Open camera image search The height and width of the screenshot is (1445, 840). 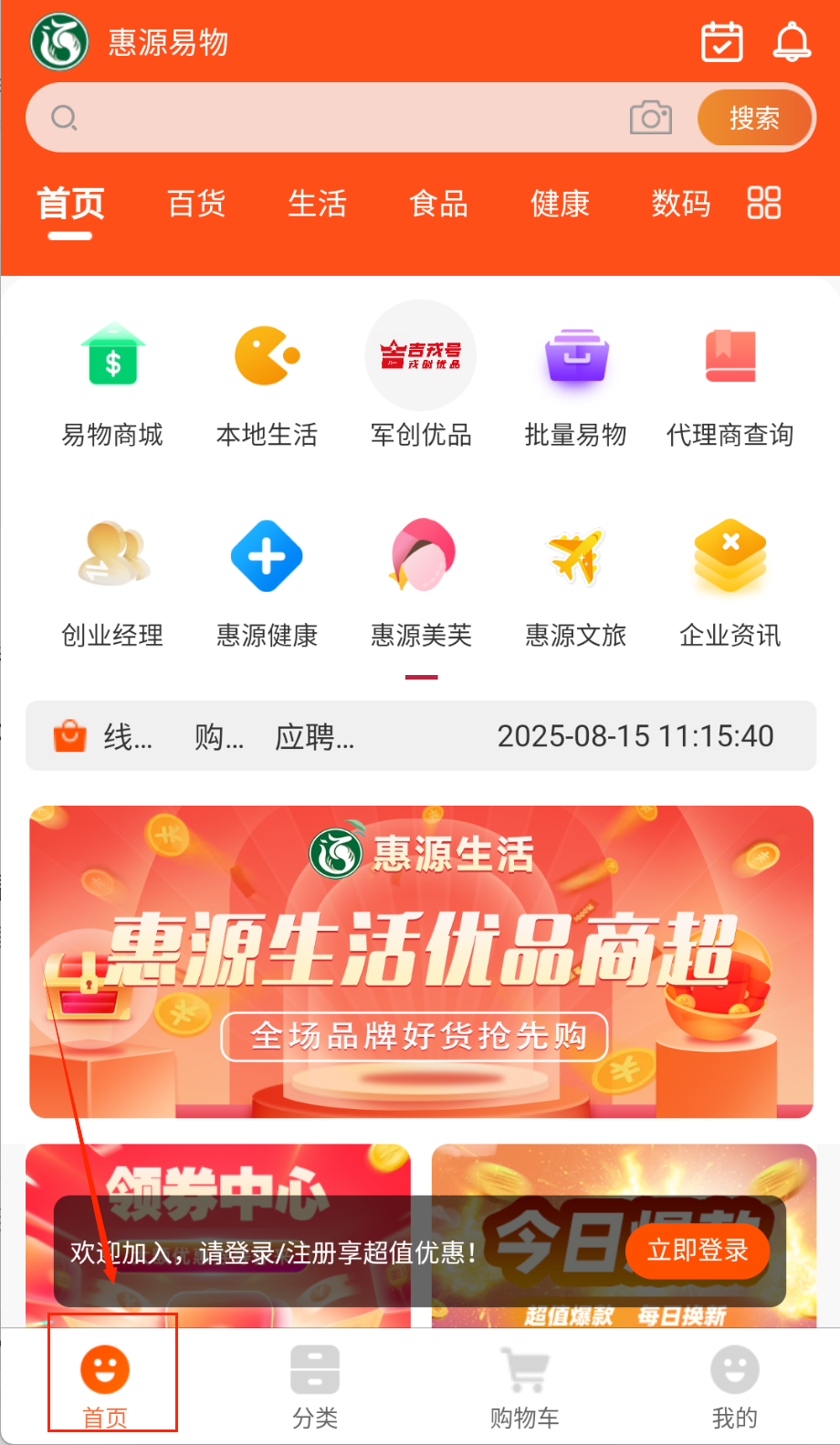click(650, 118)
